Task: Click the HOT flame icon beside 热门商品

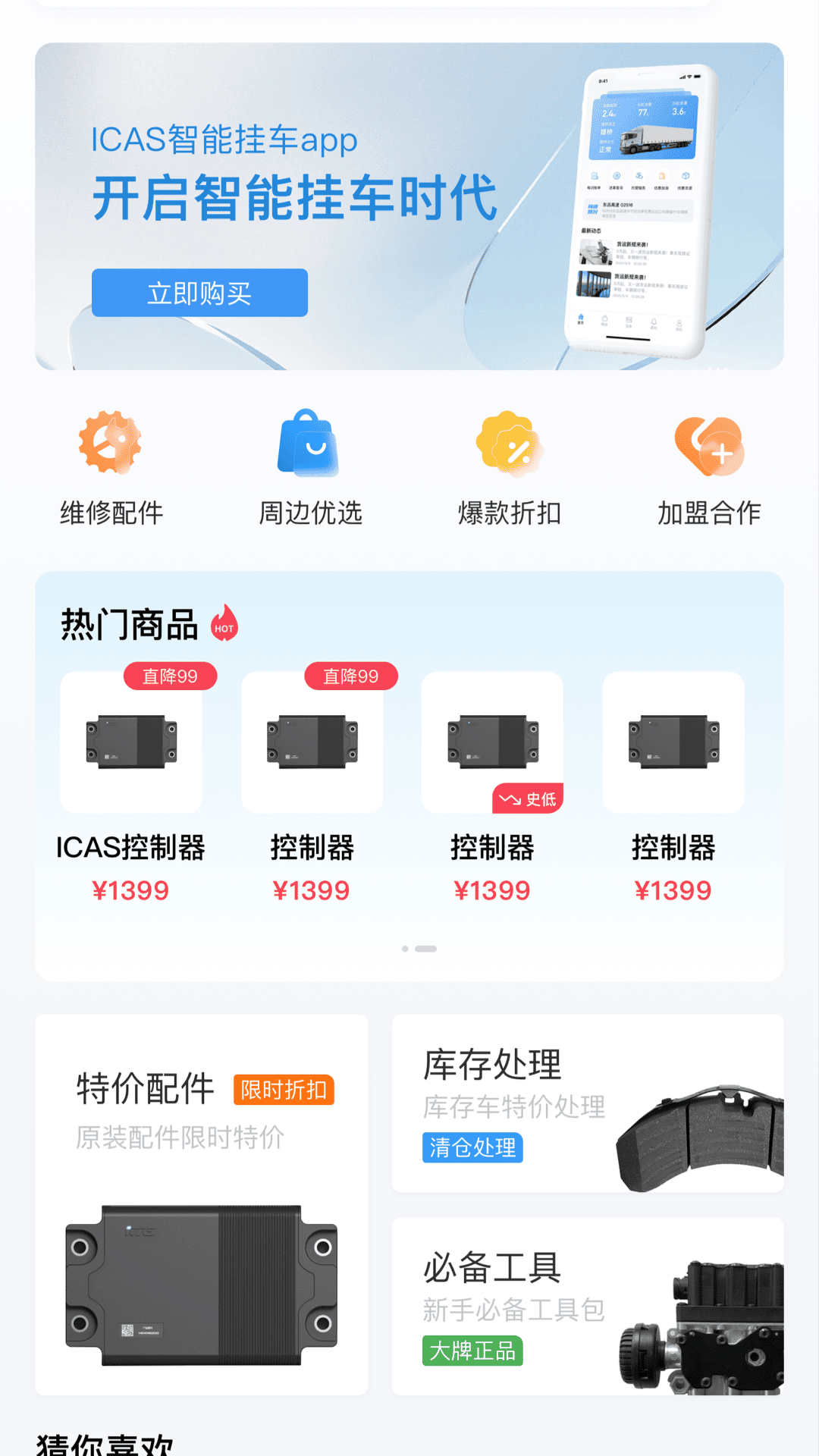Action: tap(225, 623)
